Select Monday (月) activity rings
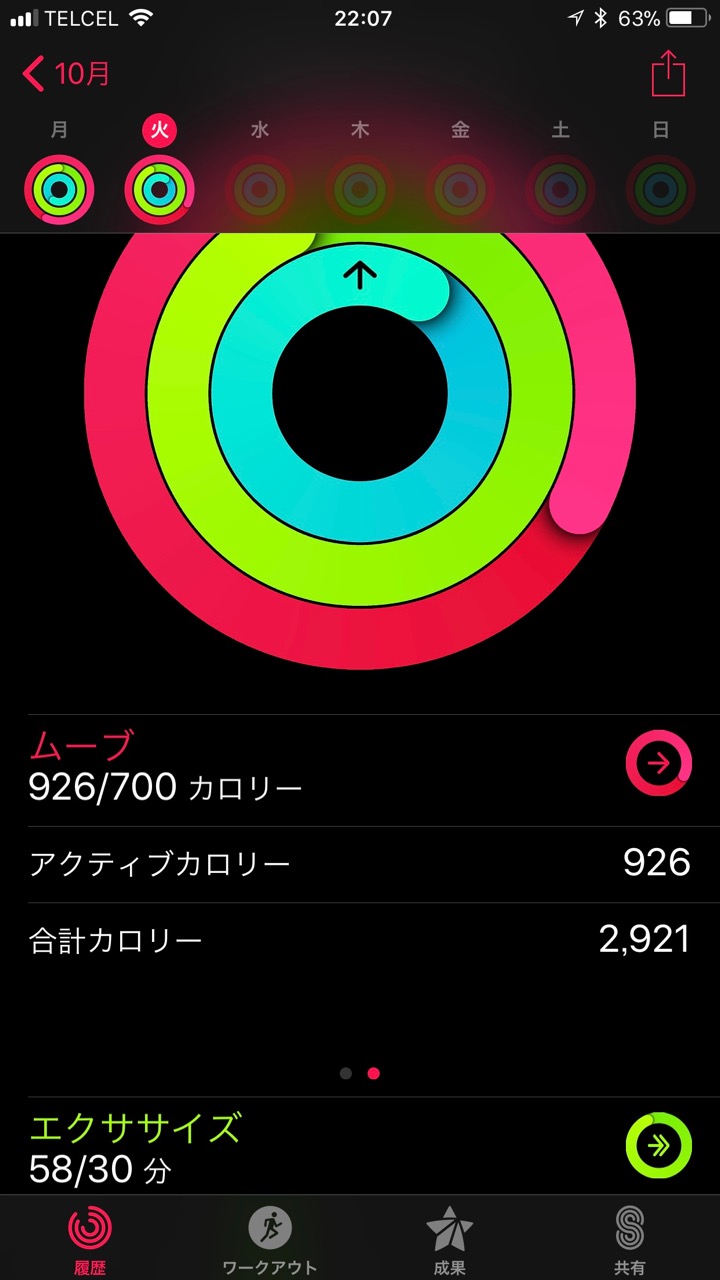This screenshot has width=720, height=1280. (60, 188)
